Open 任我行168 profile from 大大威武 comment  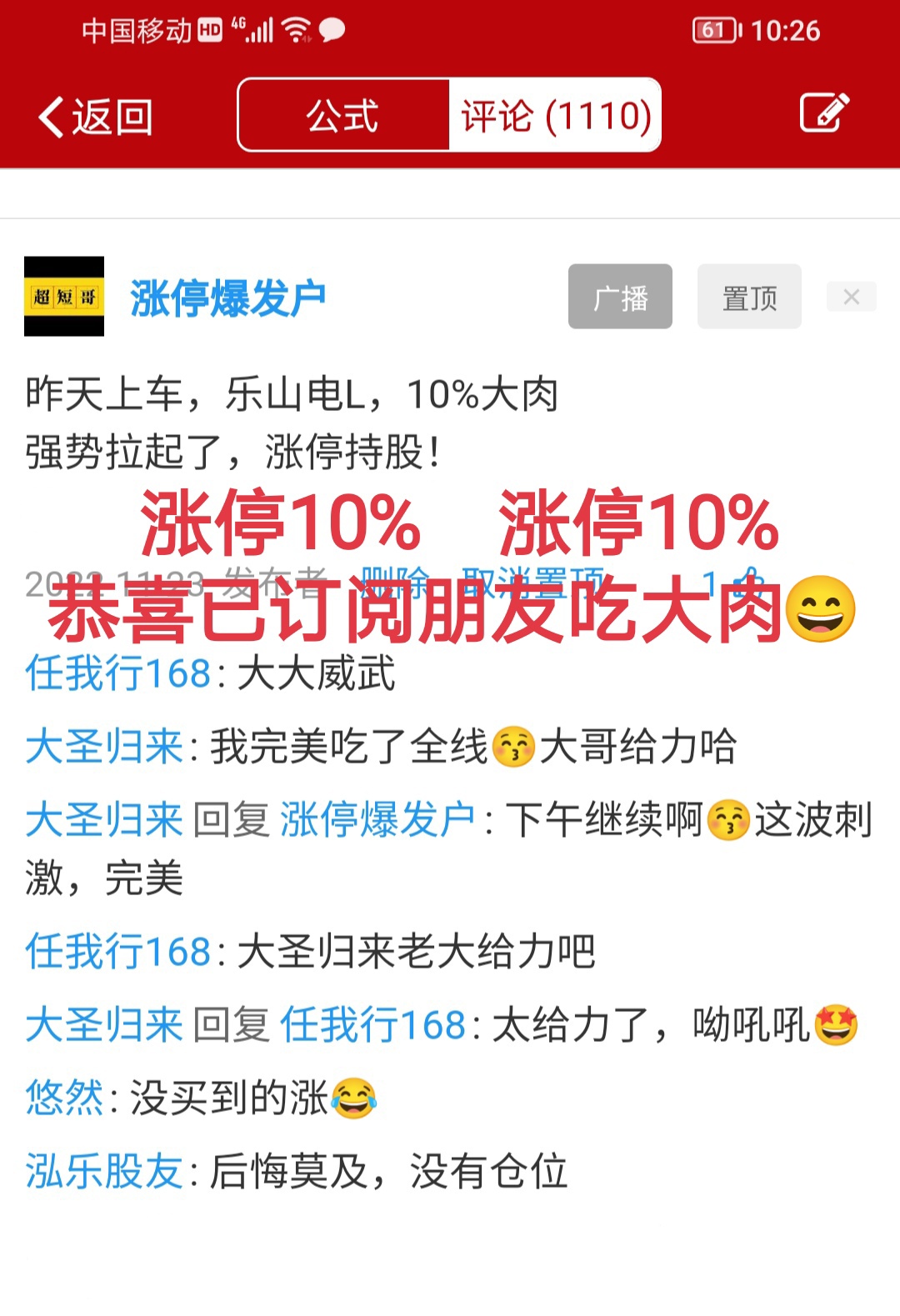tap(117, 673)
